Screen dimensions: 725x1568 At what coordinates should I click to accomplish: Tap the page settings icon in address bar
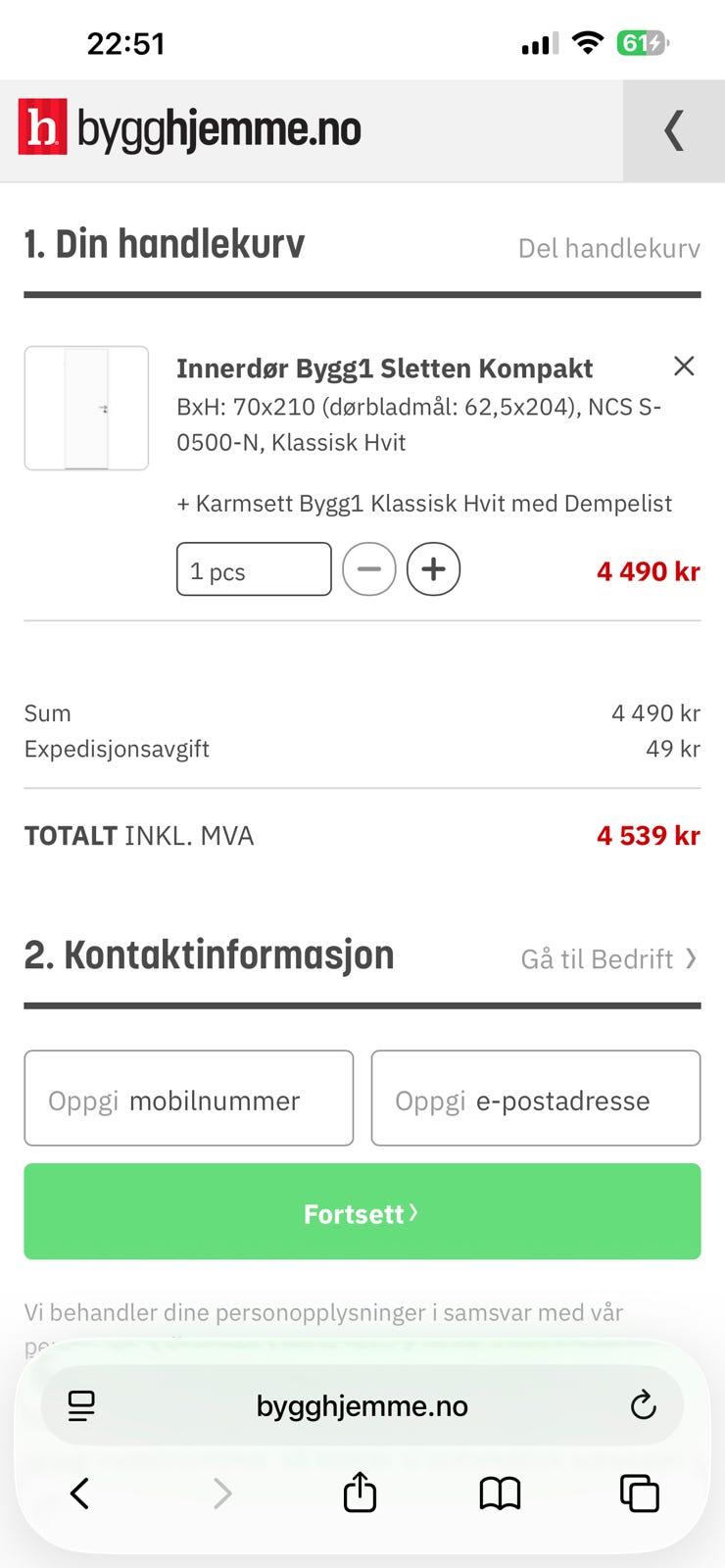click(82, 1405)
